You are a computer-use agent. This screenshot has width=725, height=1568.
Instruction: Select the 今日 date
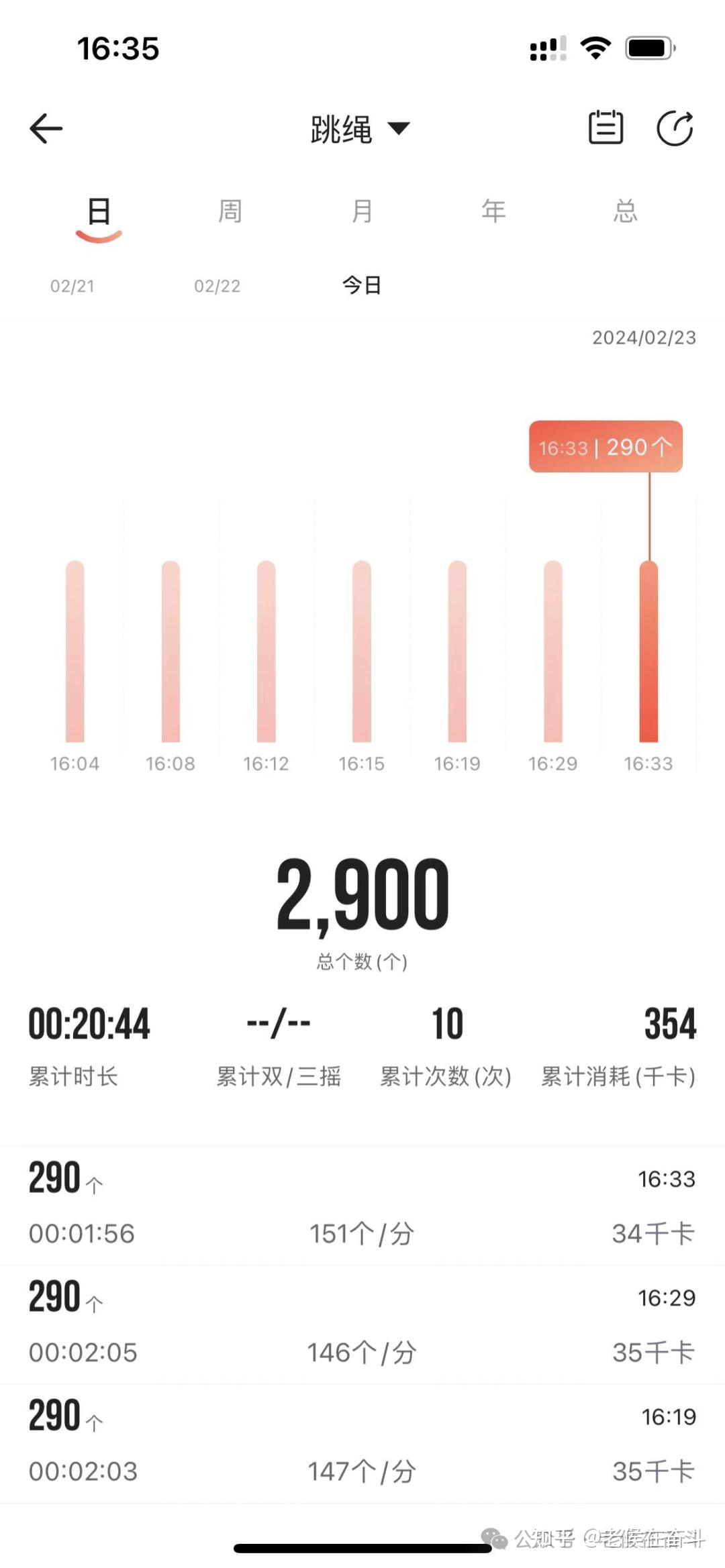pyautogui.click(x=362, y=286)
